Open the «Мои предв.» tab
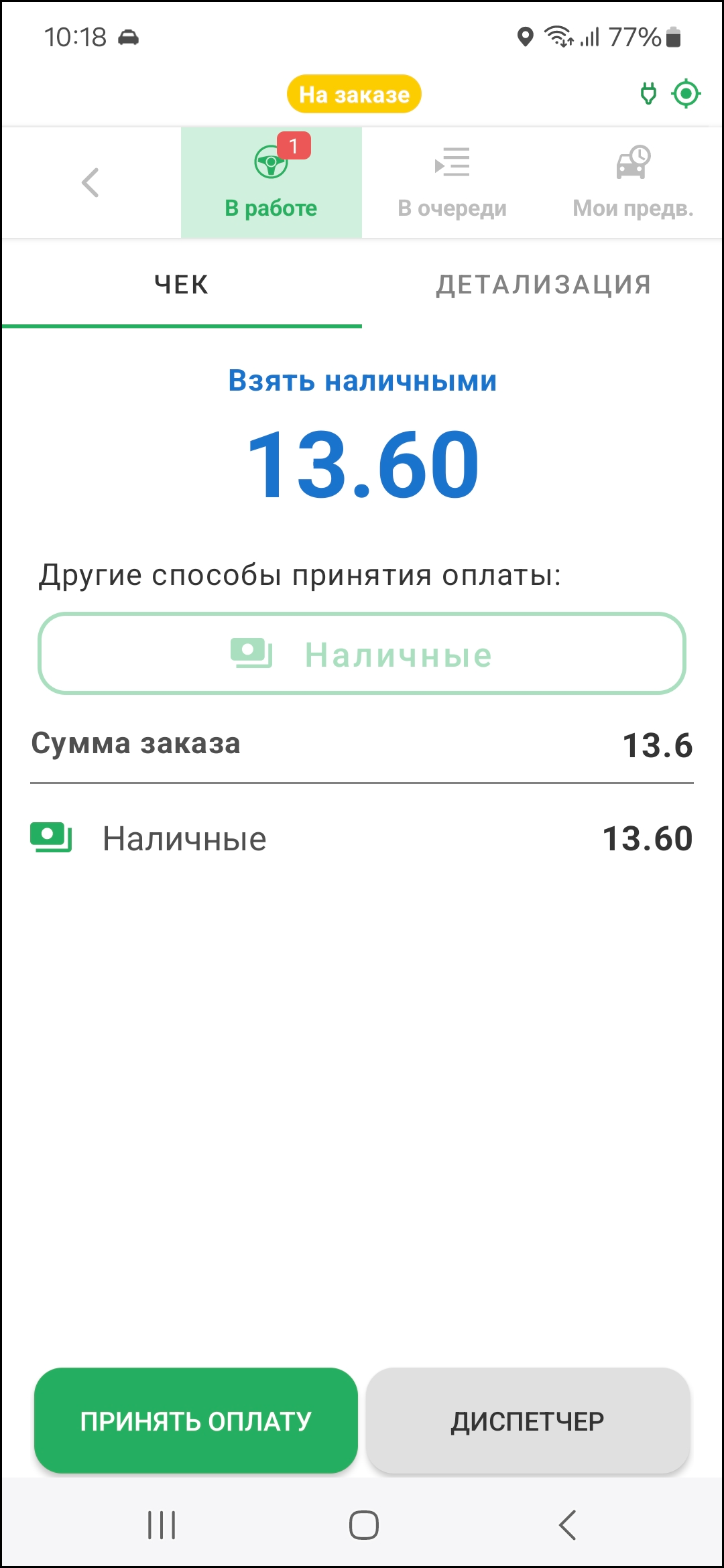The height and width of the screenshot is (1568, 724). tap(633, 182)
